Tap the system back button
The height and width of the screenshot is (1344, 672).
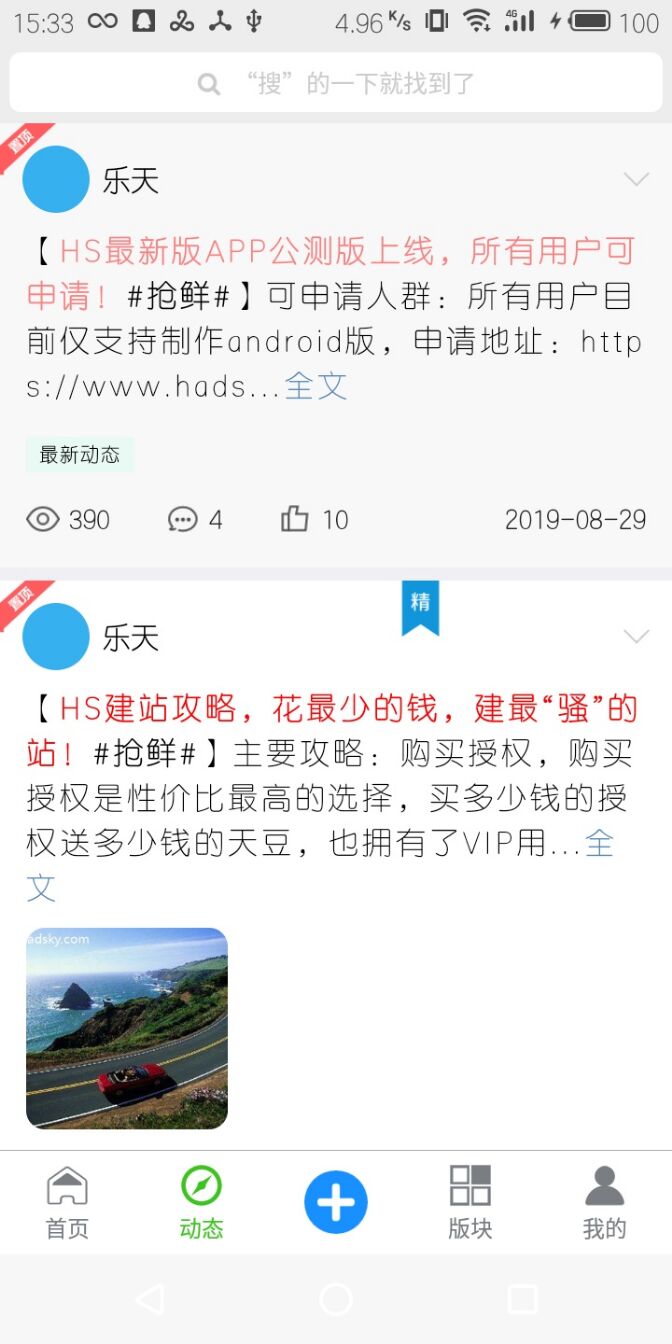tap(149, 1299)
